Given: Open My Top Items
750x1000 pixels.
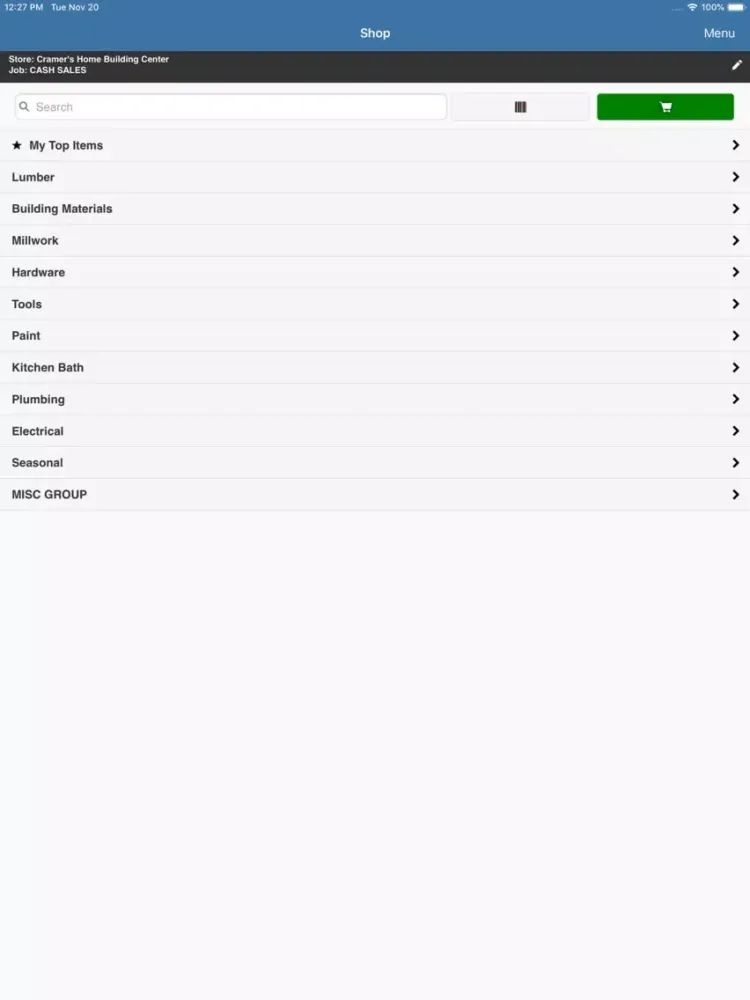Looking at the screenshot, I should point(374,146).
